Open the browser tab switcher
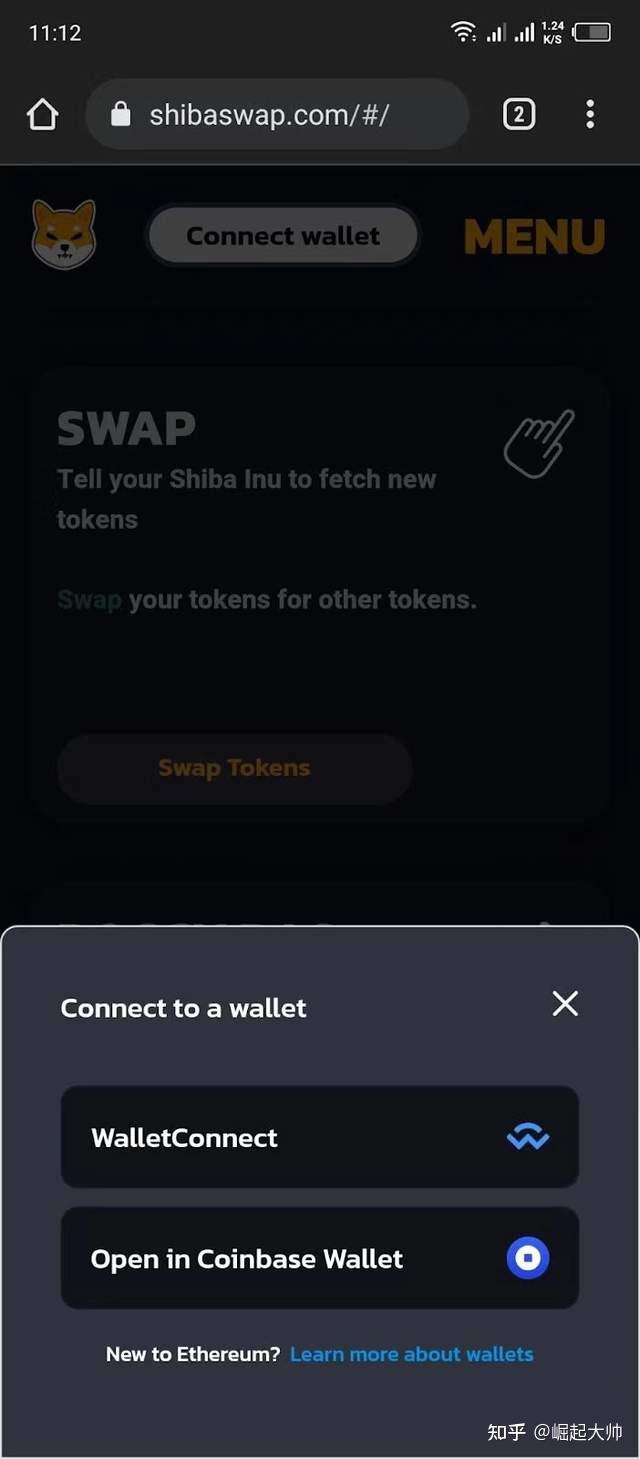This screenshot has width=640, height=1459. tap(518, 115)
